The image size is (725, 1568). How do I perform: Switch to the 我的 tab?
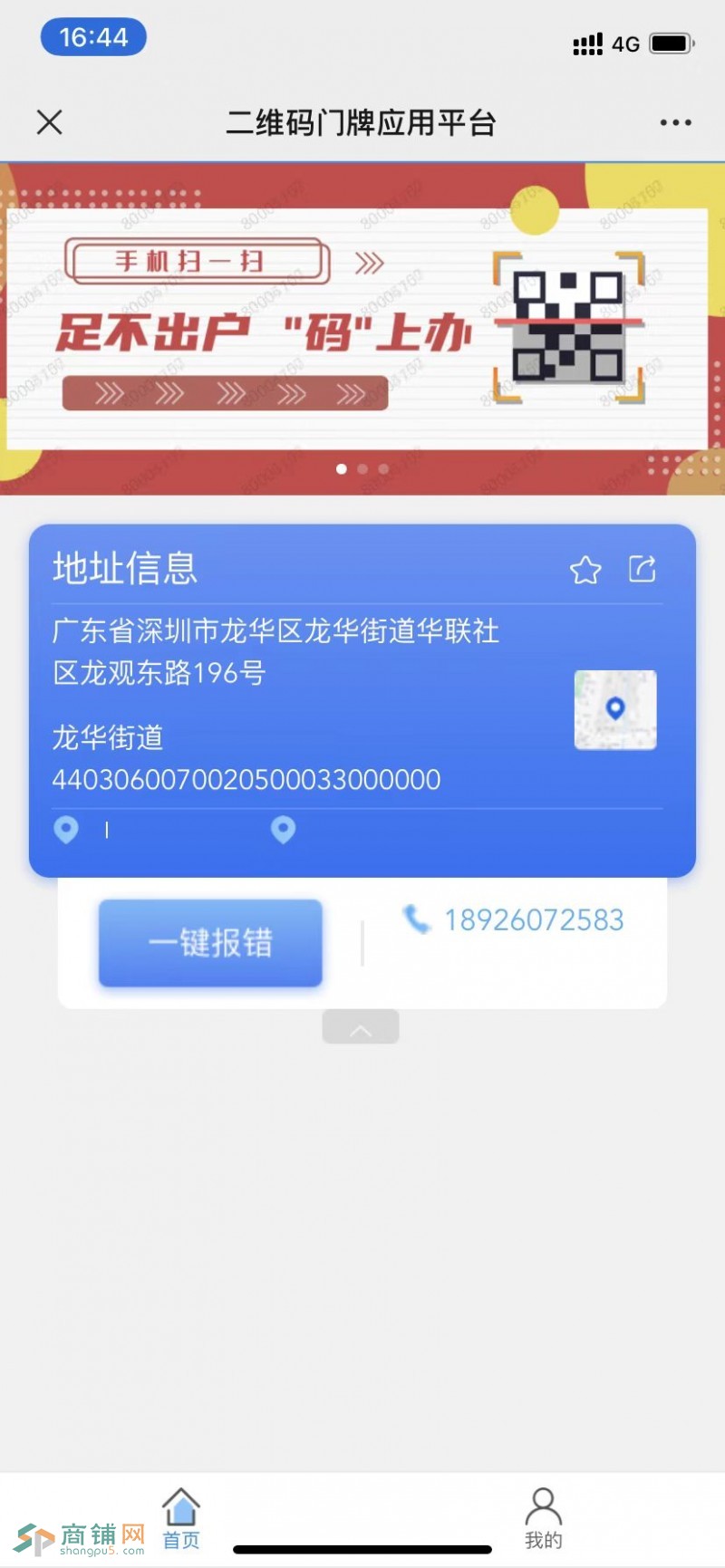543,1518
